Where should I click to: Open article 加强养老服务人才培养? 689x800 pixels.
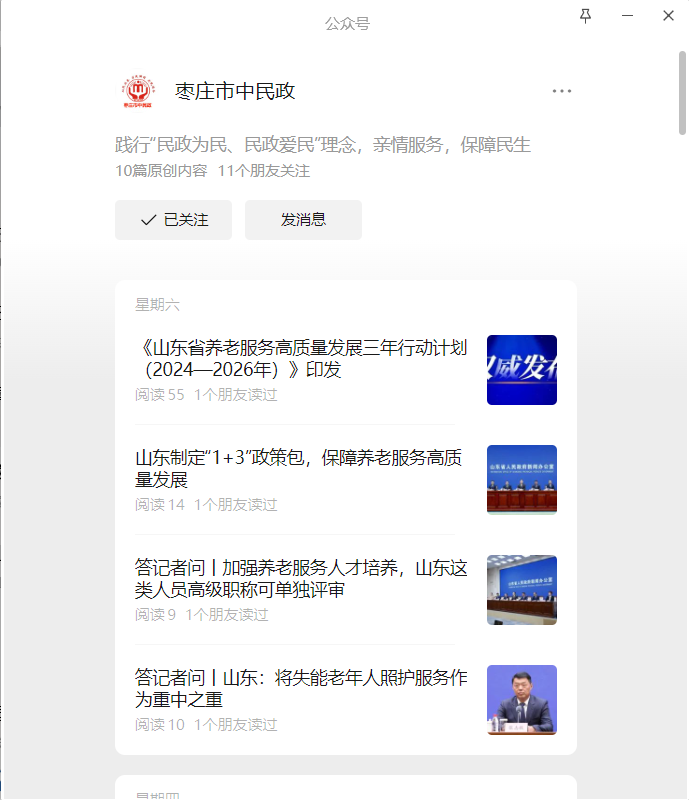pyautogui.click(x=301, y=579)
